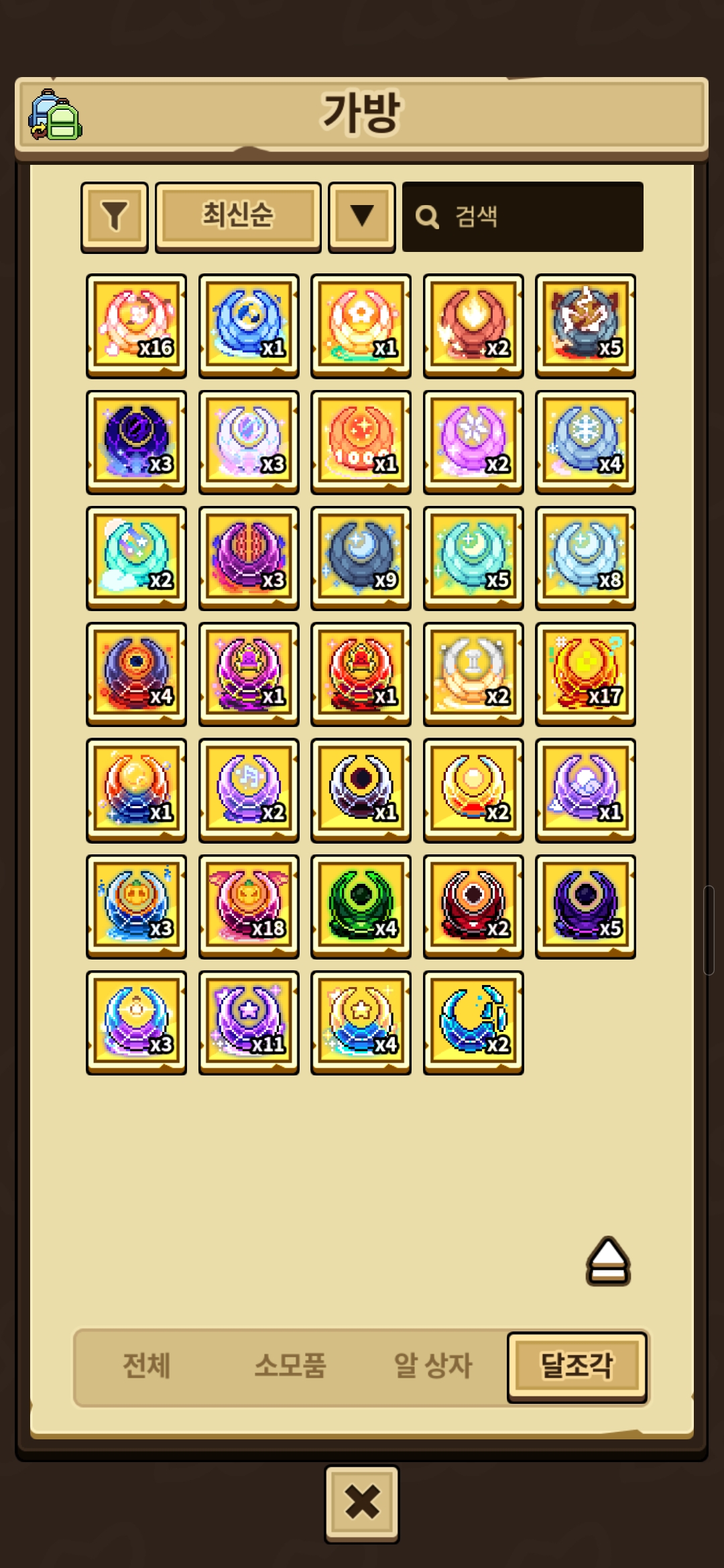Switch to the 알 상자 tab
Screen dimensions: 724x1568
click(x=433, y=1366)
